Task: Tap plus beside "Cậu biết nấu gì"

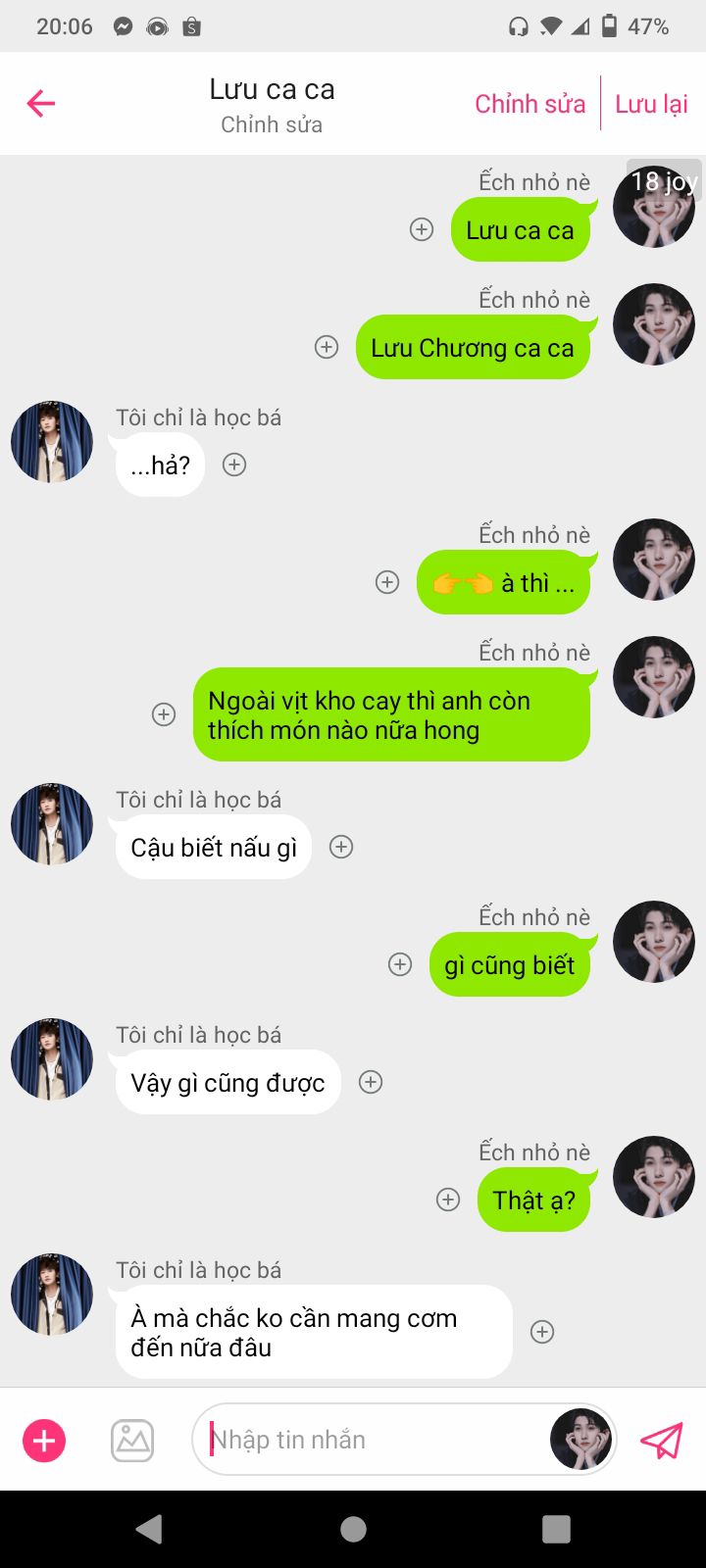Action: 341,847
